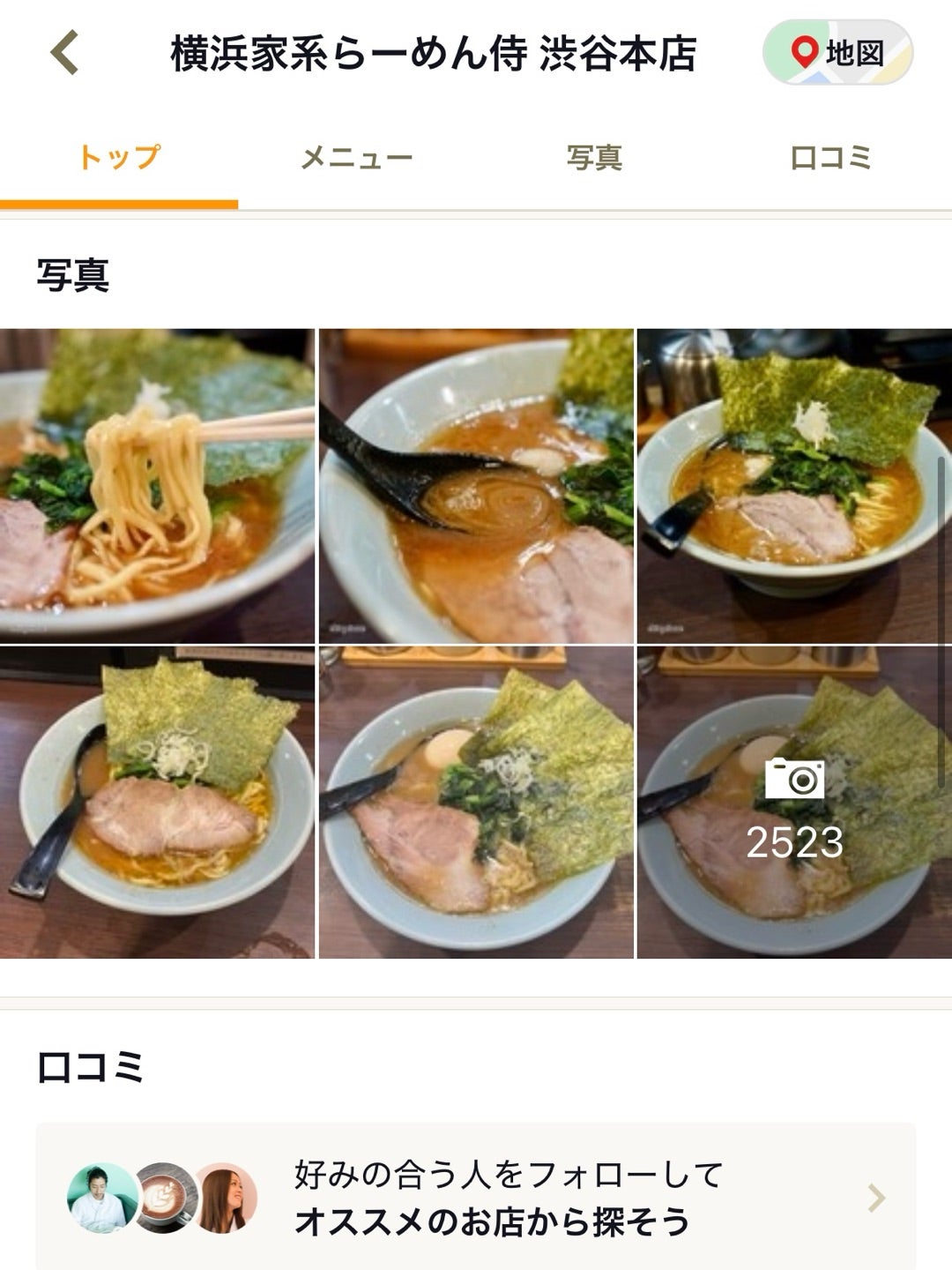952x1270 pixels.
Task: View all 2523 photos
Action: (x=793, y=803)
